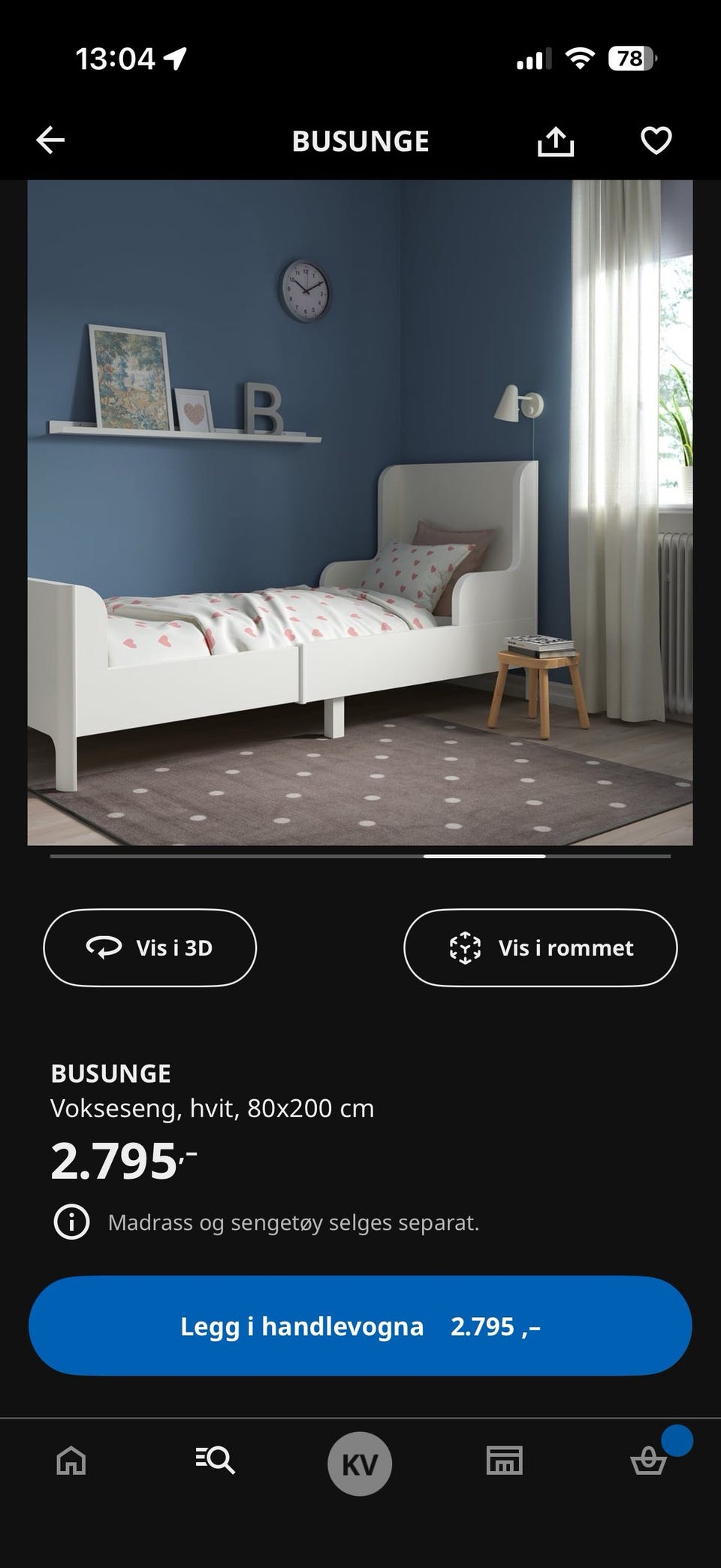Add BUSUNGE to favorites via heart icon
The image size is (721, 1568).
pos(655,140)
